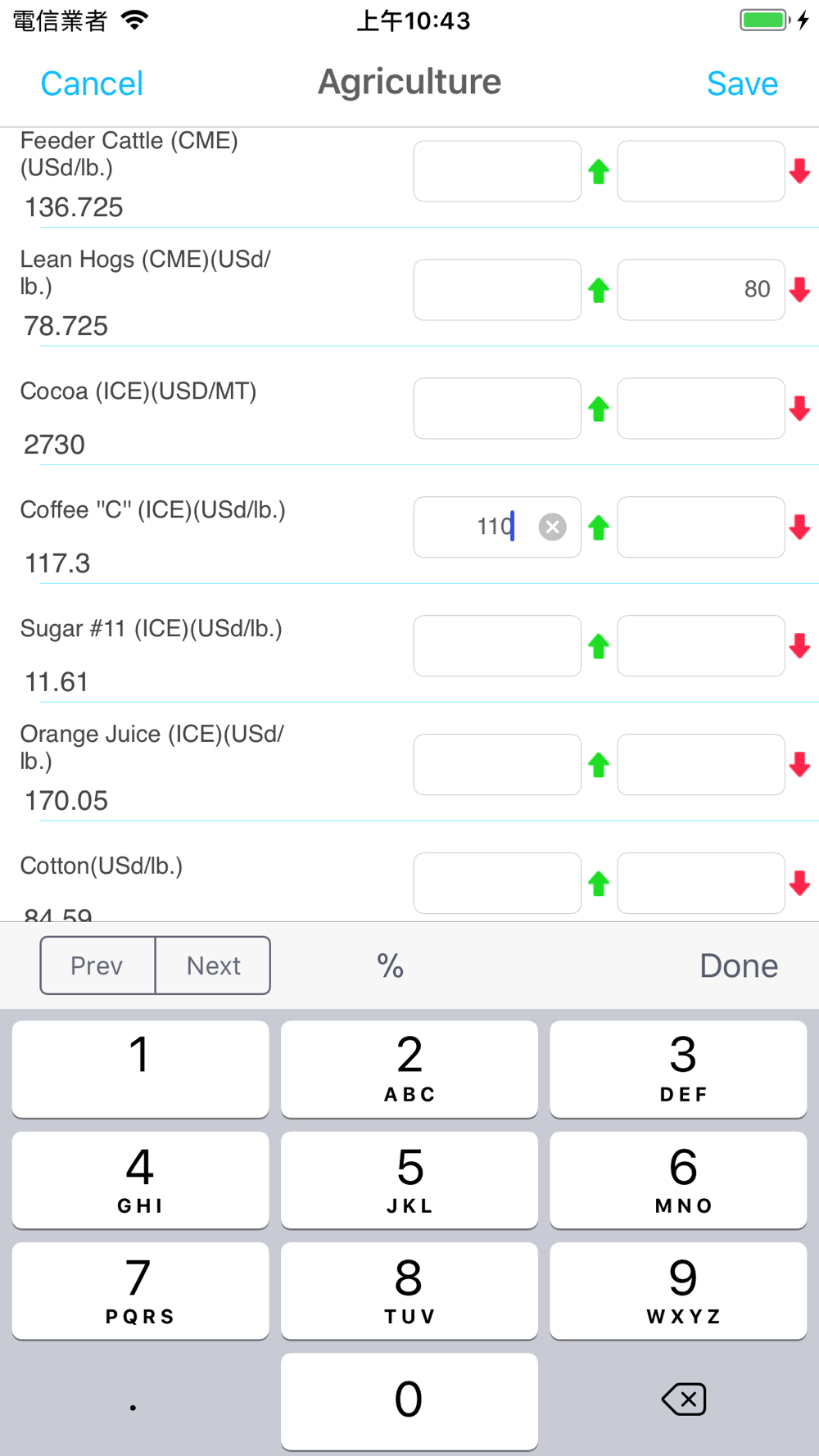Select Cotton upper alert field

click(497, 884)
